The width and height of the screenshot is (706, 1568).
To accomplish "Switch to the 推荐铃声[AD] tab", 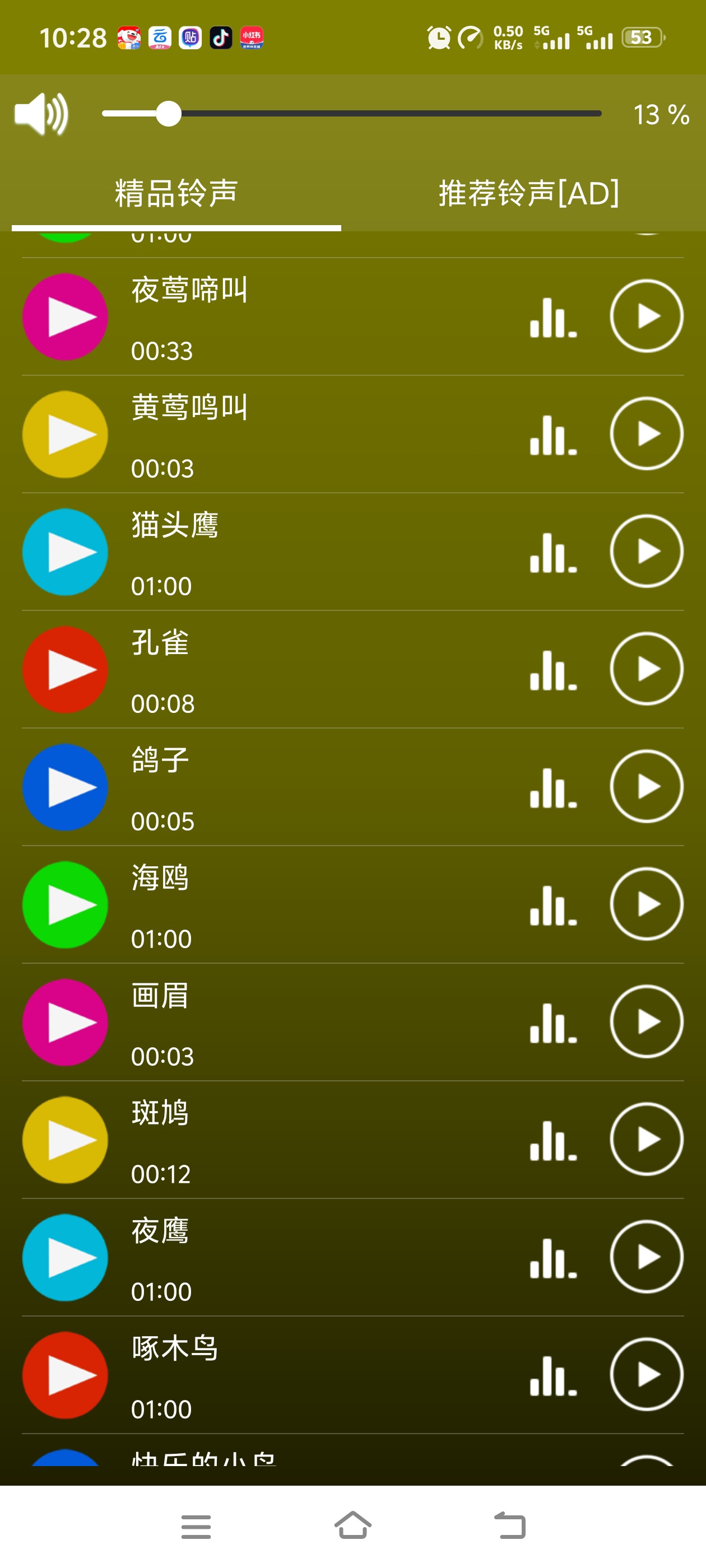I will pos(529,193).
